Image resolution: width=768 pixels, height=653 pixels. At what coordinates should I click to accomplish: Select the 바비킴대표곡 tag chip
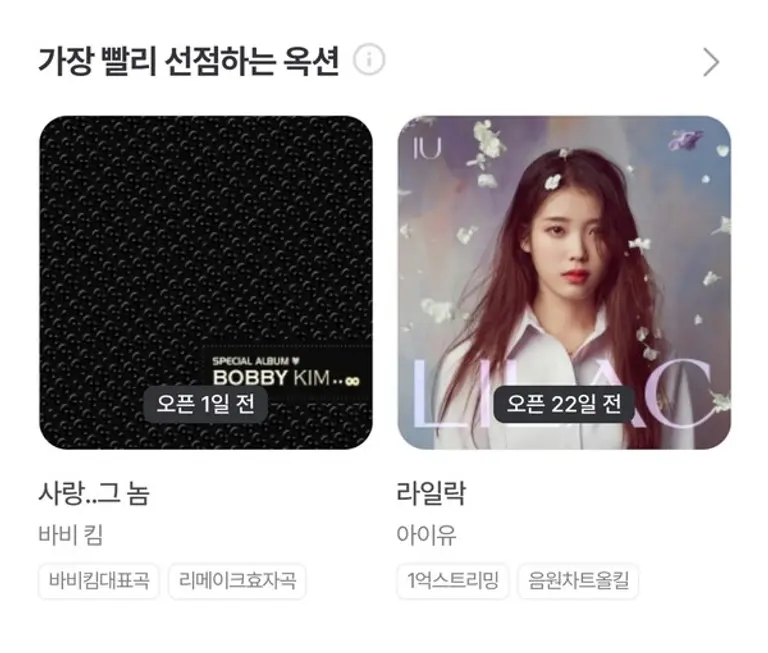click(99, 581)
